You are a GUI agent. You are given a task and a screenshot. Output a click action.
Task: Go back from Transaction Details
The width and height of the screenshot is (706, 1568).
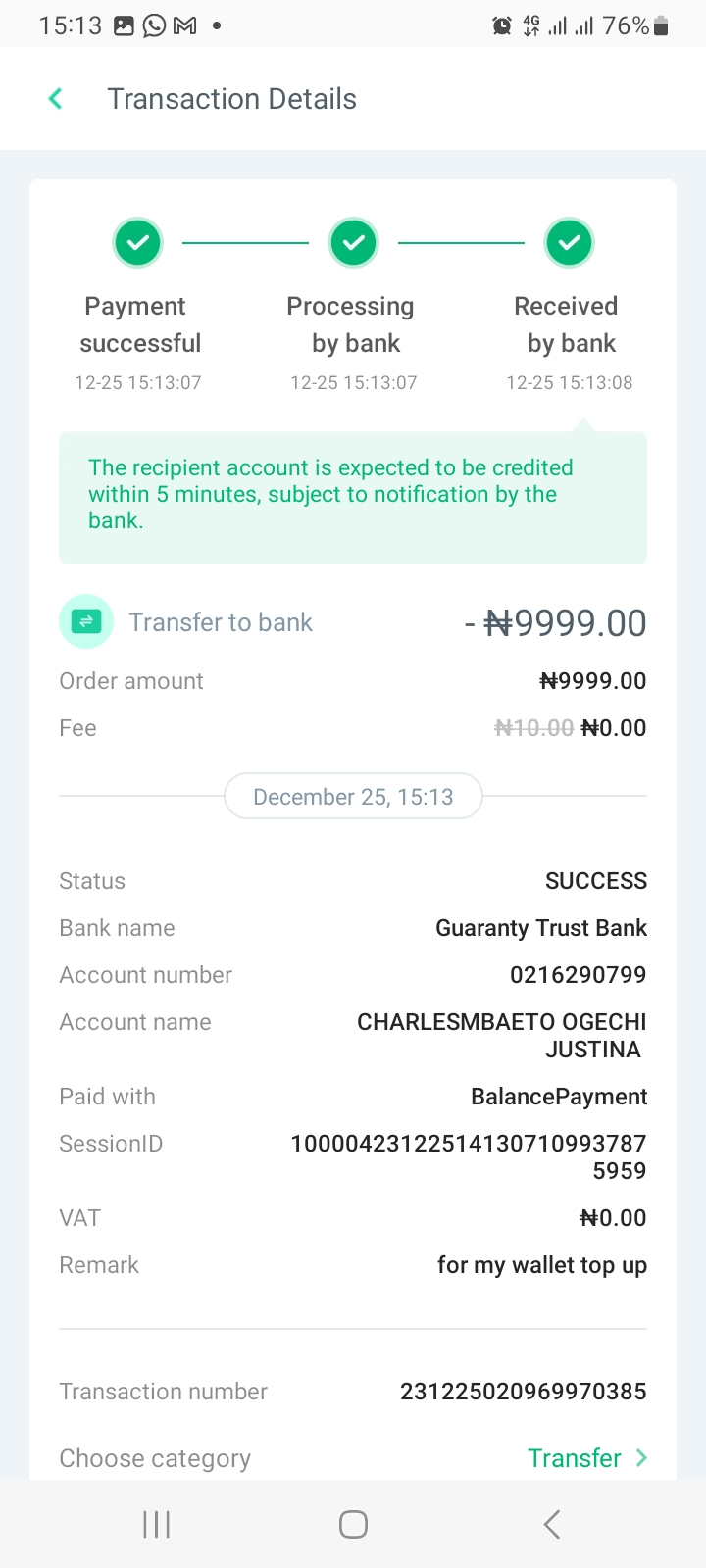click(x=56, y=99)
